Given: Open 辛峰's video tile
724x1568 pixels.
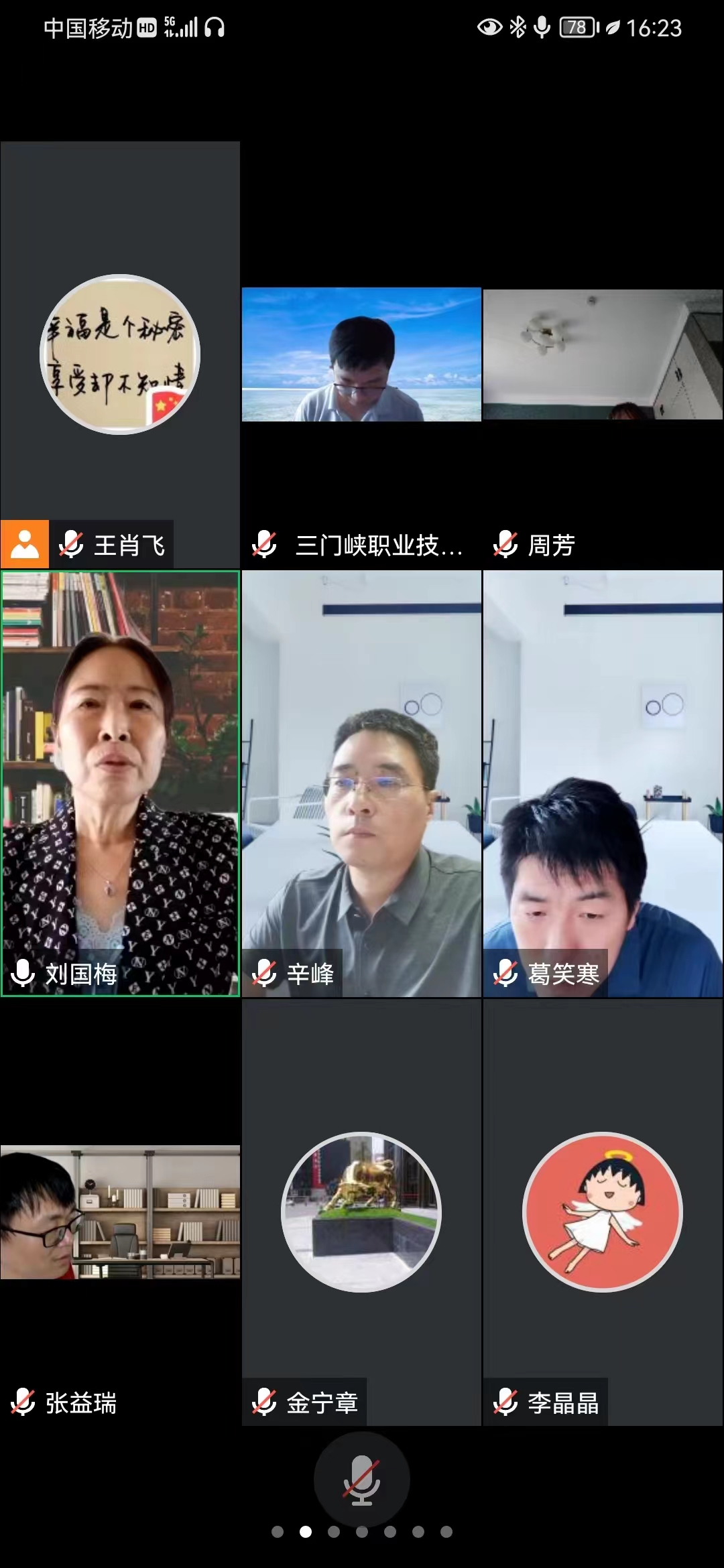Looking at the screenshot, I should (x=361, y=783).
